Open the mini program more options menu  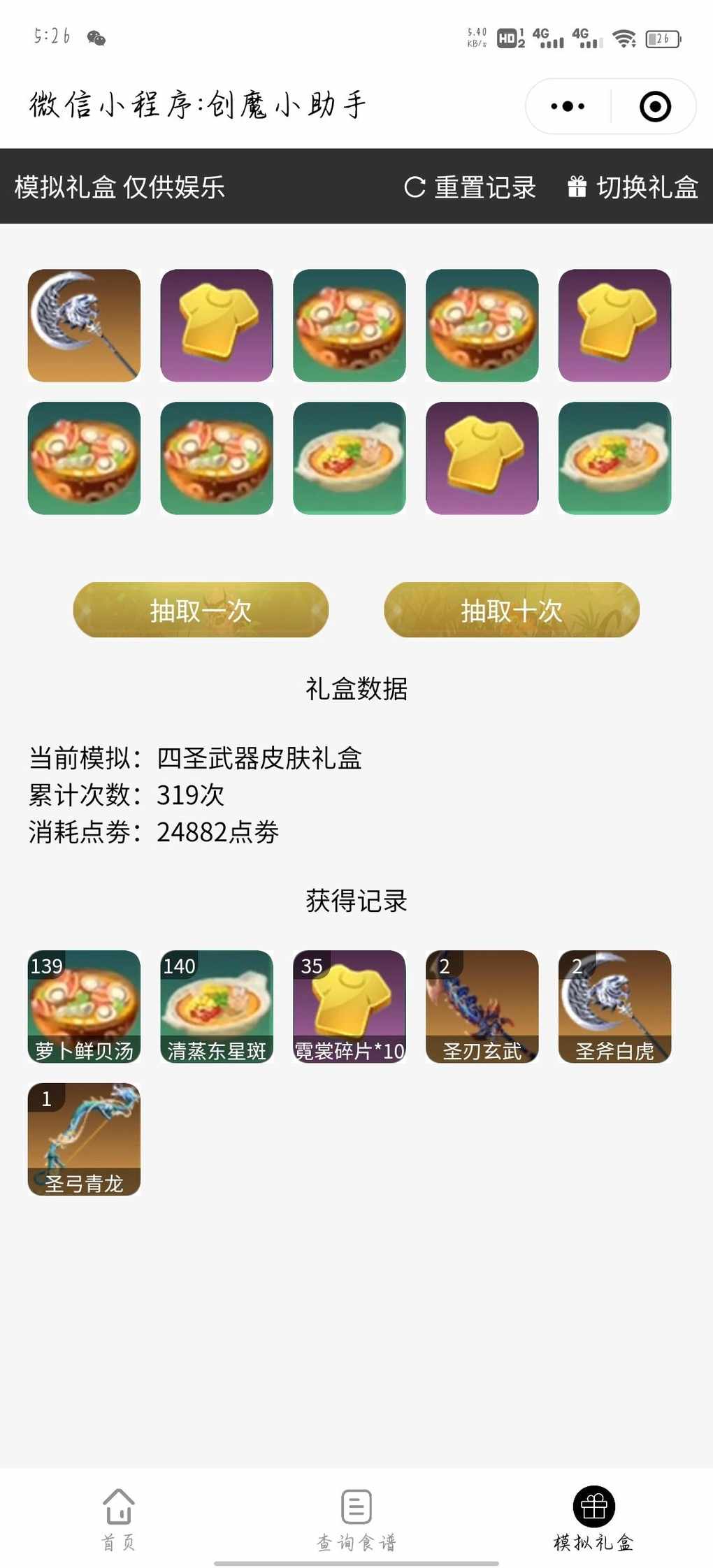click(568, 106)
